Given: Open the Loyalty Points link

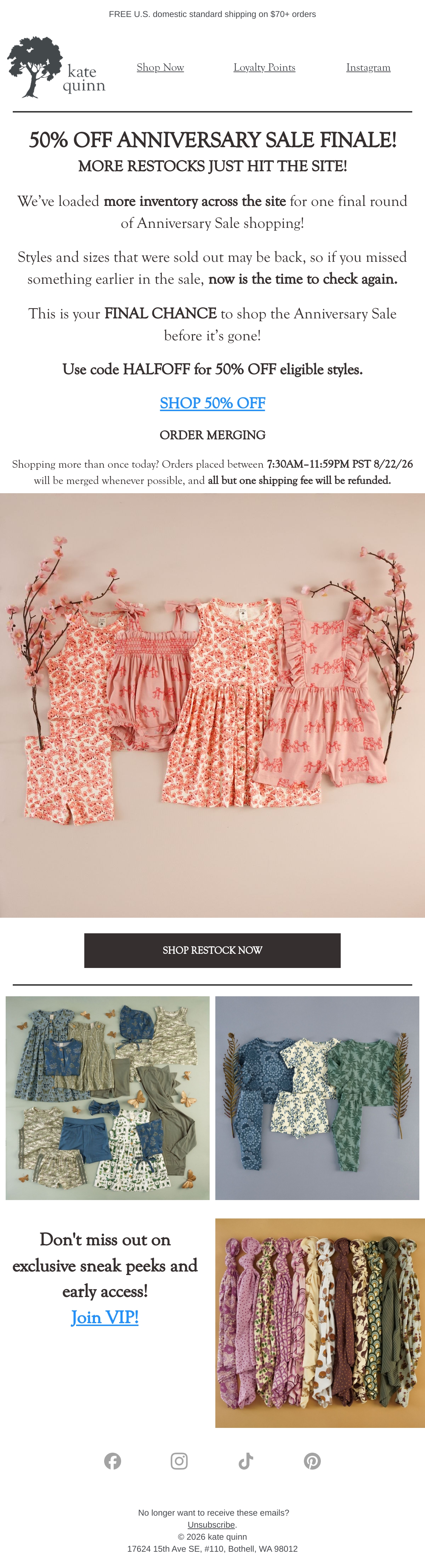Looking at the screenshot, I should click(x=264, y=68).
